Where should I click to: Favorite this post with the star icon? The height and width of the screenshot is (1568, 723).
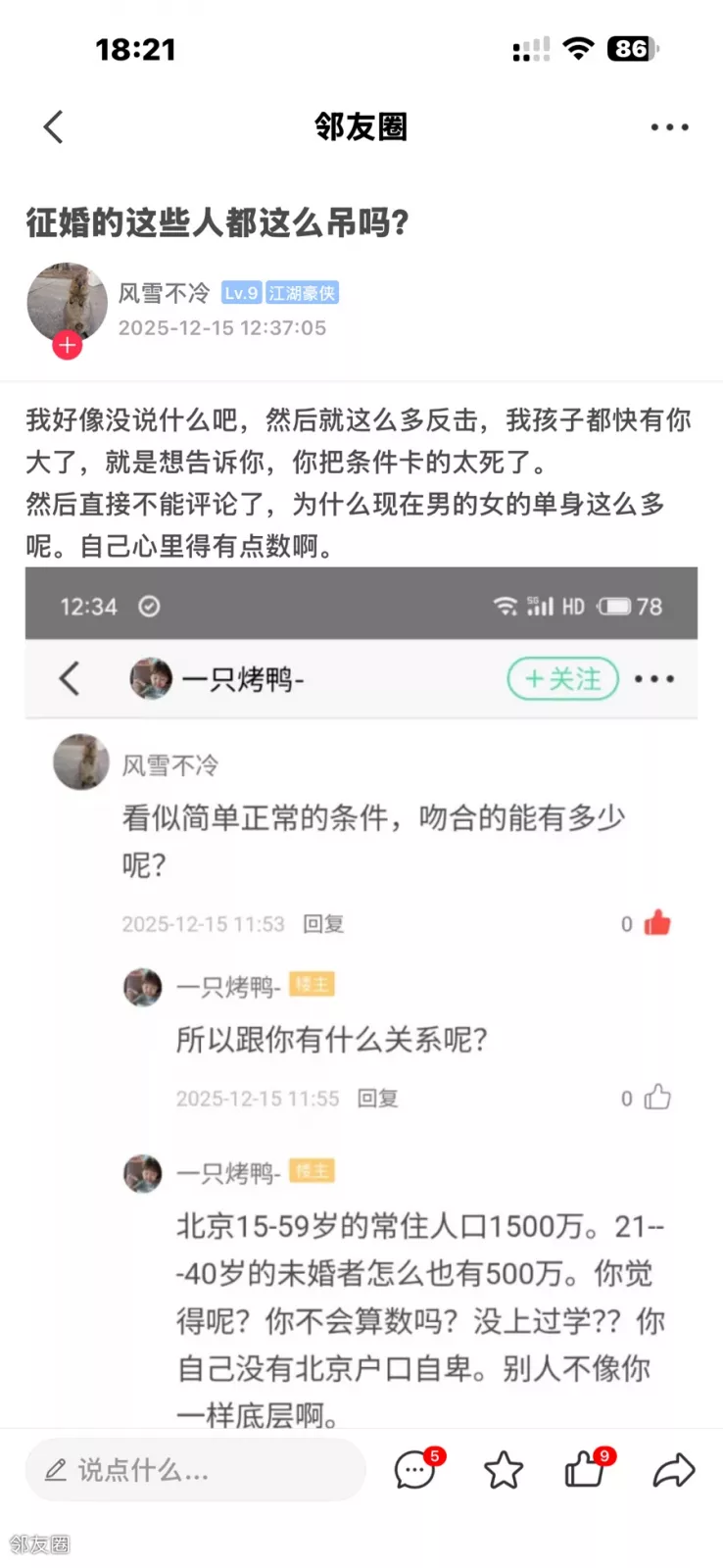point(504,1470)
